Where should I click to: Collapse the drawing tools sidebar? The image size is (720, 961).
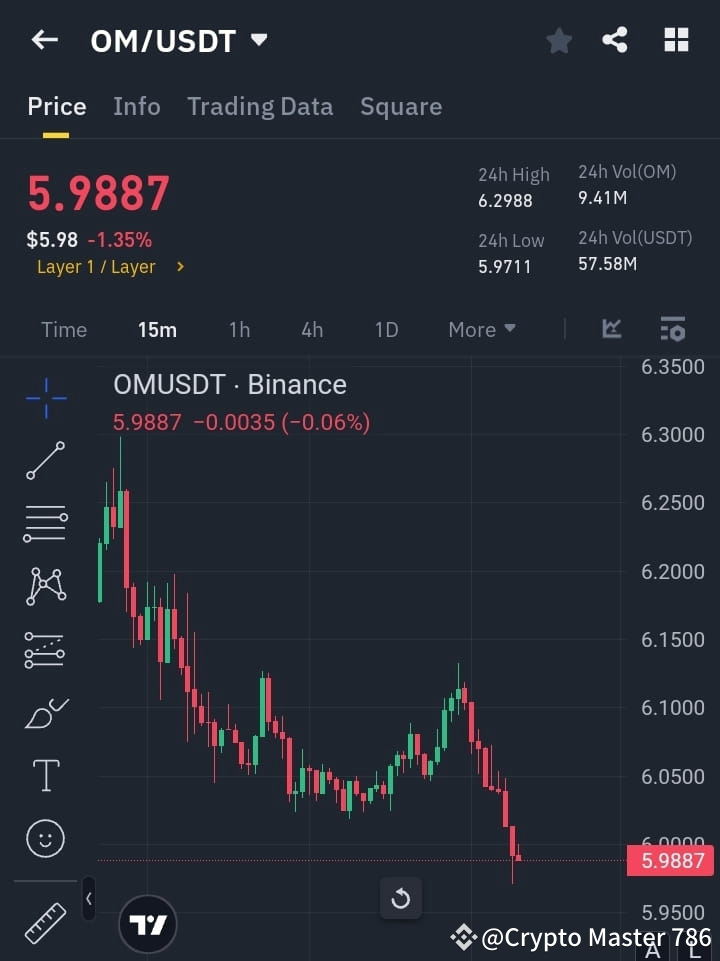click(x=88, y=899)
